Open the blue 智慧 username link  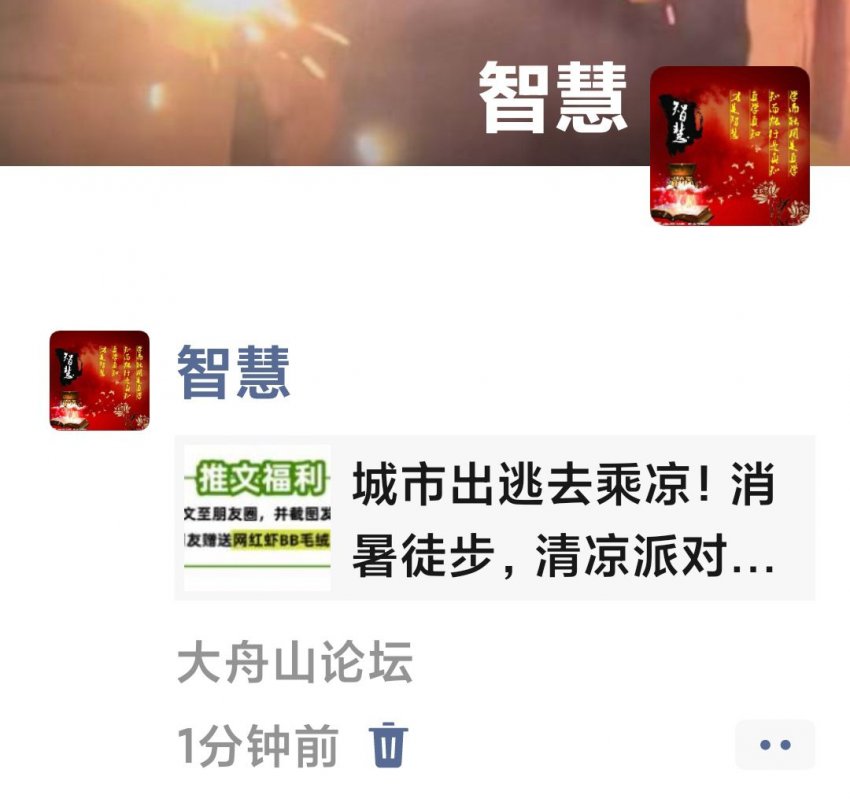pyautogui.click(x=233, y=372)
